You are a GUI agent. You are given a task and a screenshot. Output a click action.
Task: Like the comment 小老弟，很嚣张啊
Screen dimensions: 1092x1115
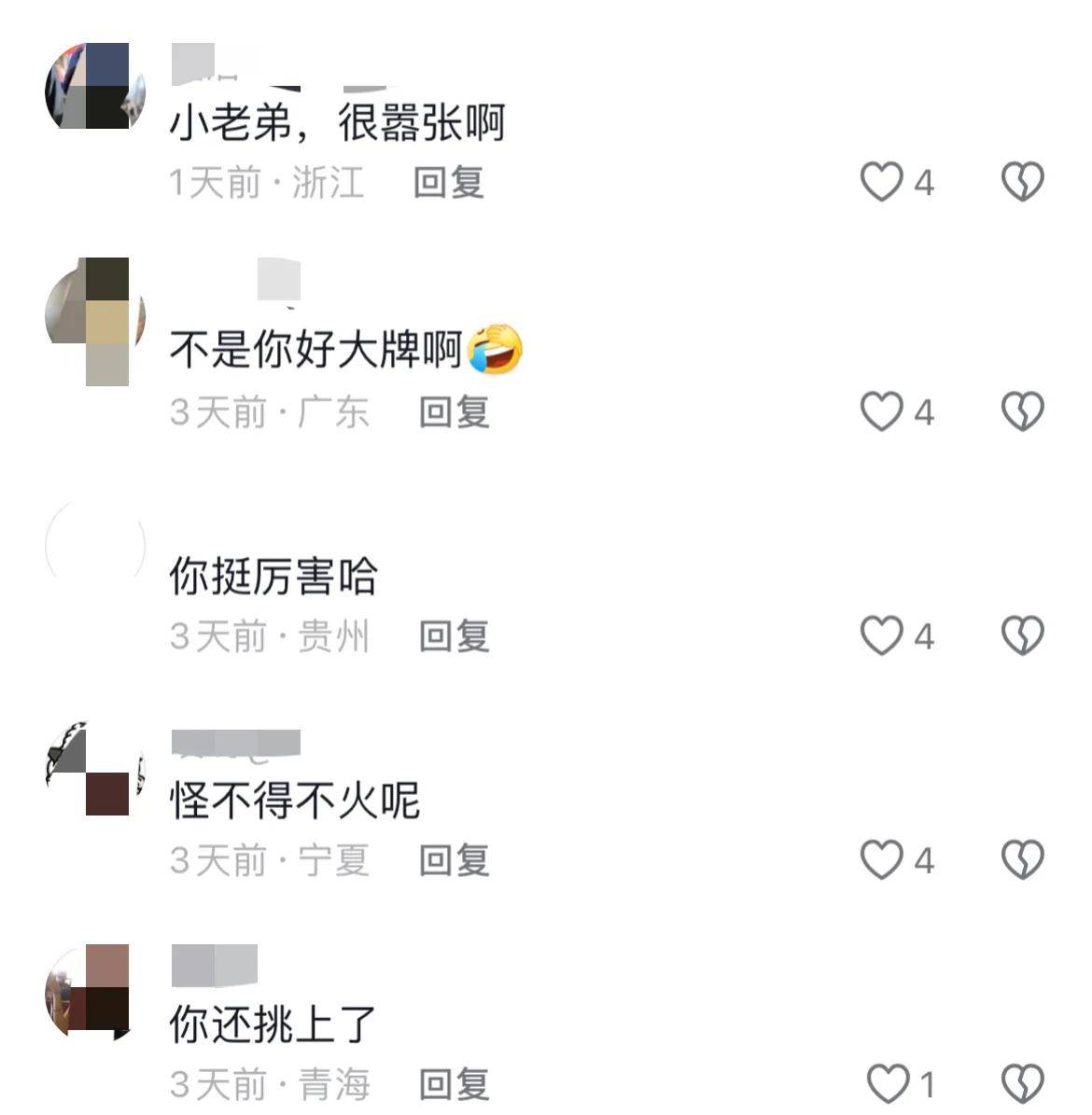(881, 182)
